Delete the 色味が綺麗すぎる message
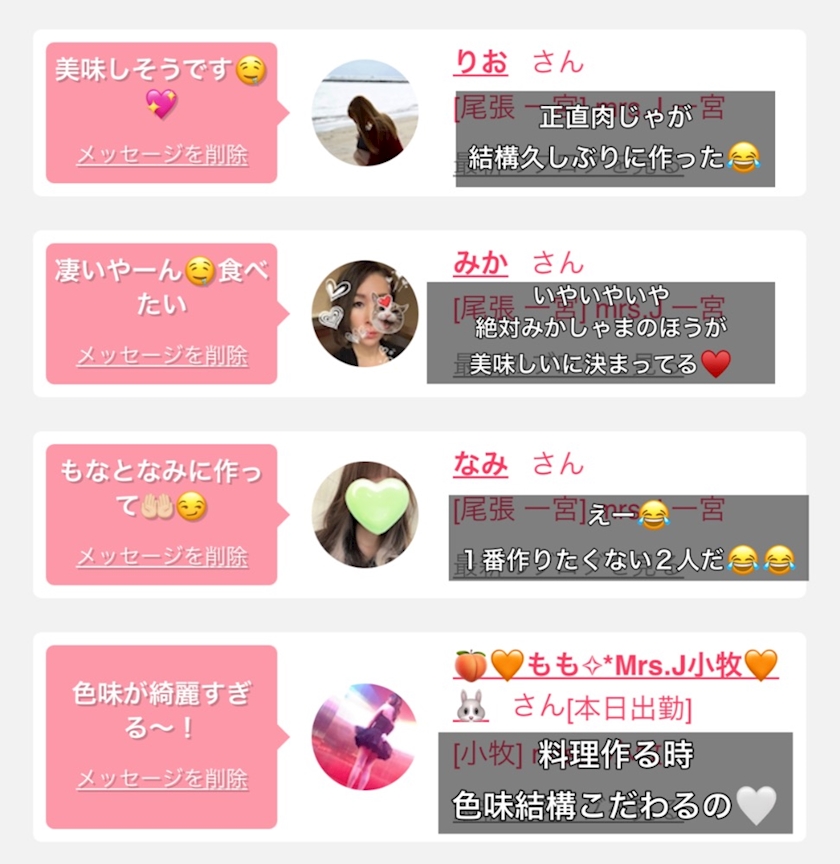 (162, 779)
